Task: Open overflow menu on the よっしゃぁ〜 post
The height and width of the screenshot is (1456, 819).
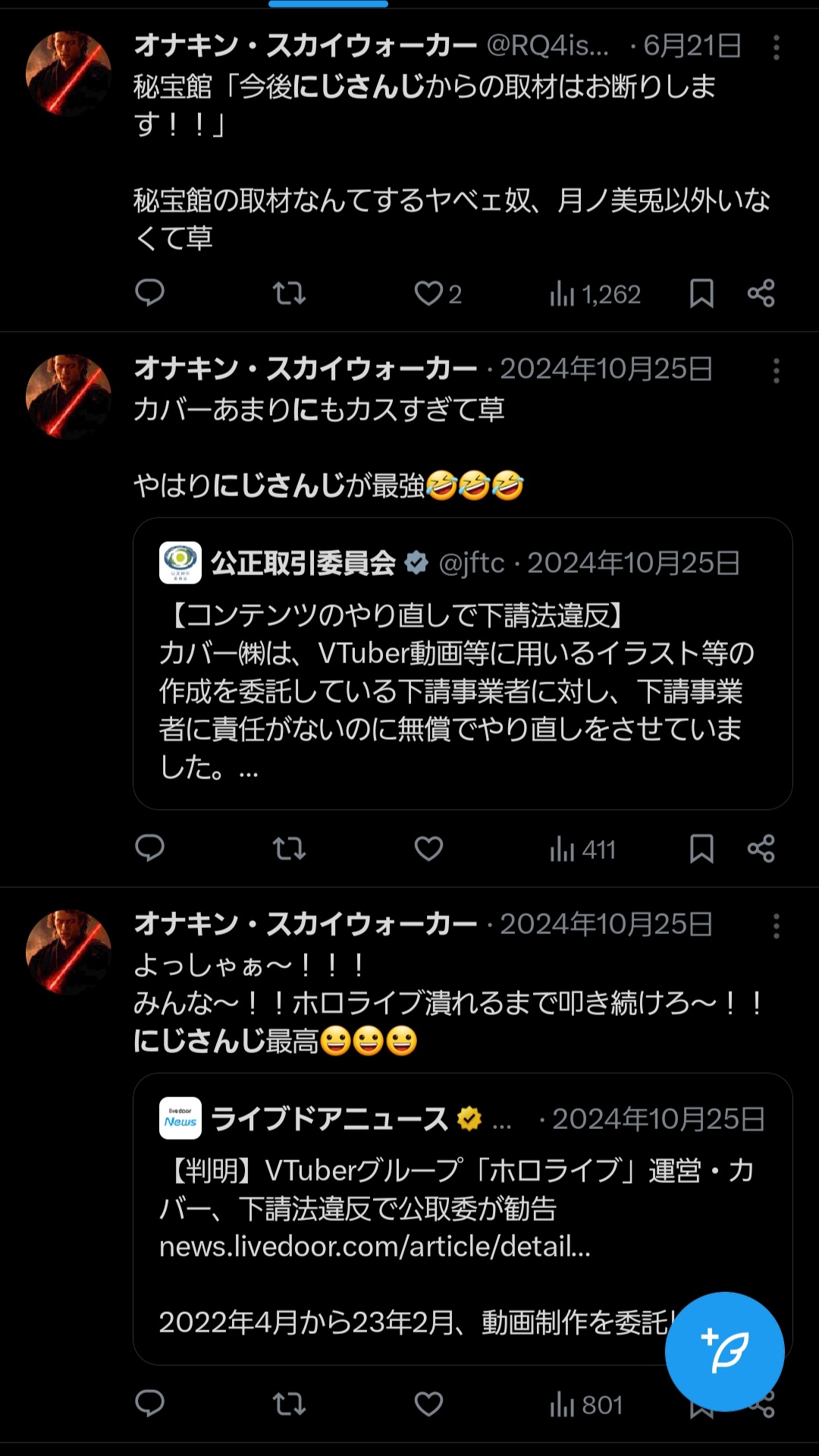Action: click(776, 926)
